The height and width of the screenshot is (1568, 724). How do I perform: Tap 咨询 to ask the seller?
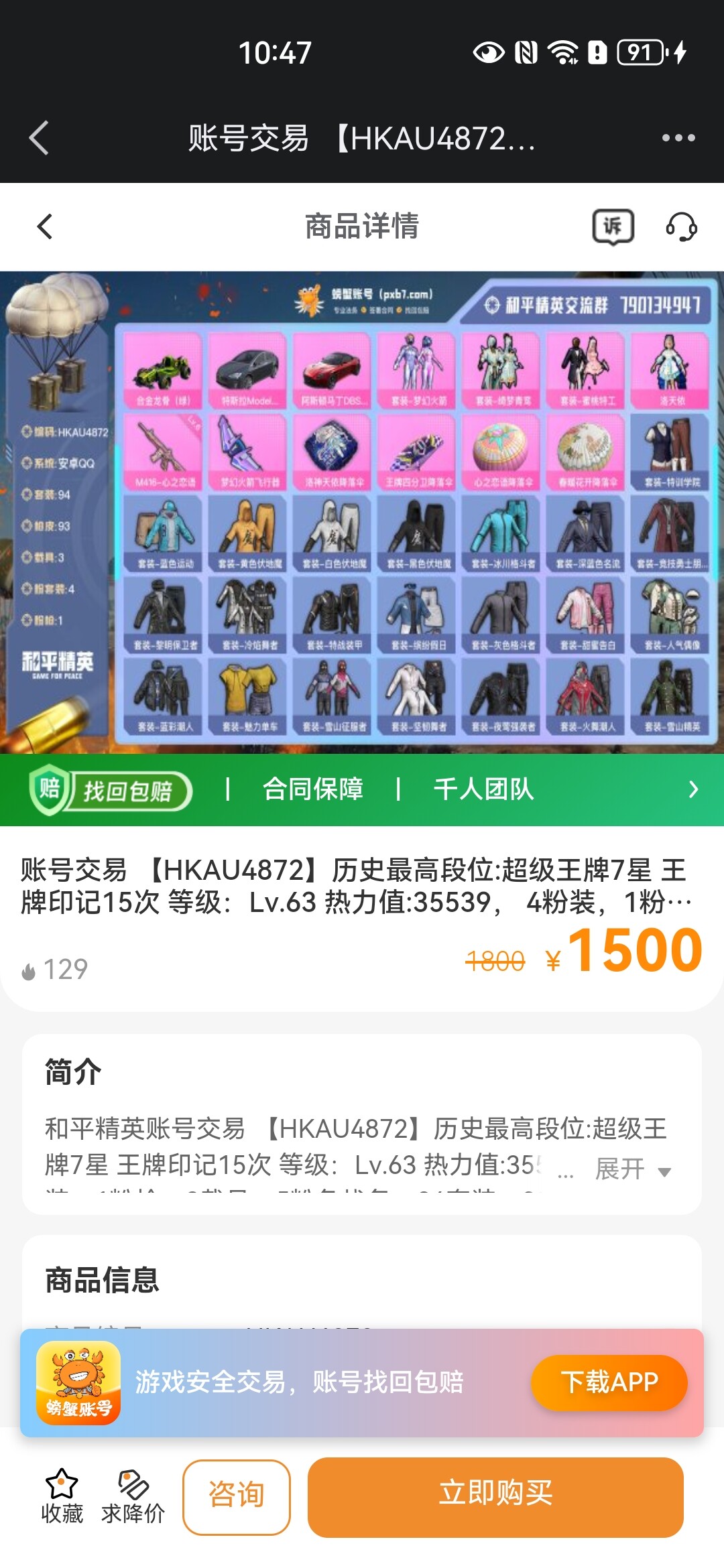click(237, 1497)
